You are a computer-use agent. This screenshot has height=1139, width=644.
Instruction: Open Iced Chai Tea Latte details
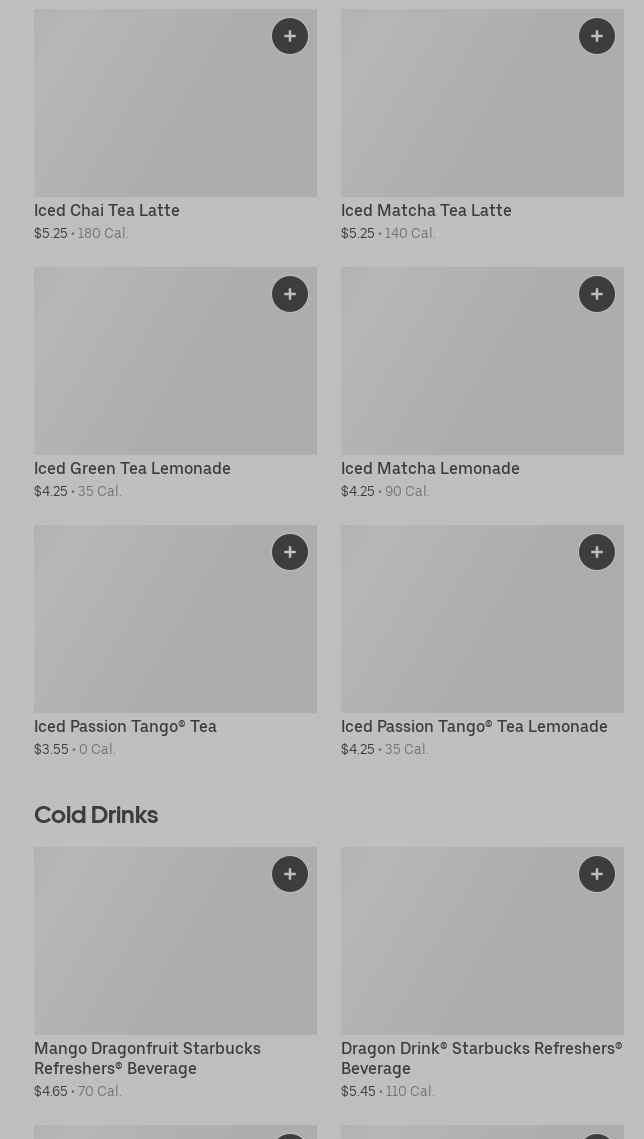click(x=107, y=211)
